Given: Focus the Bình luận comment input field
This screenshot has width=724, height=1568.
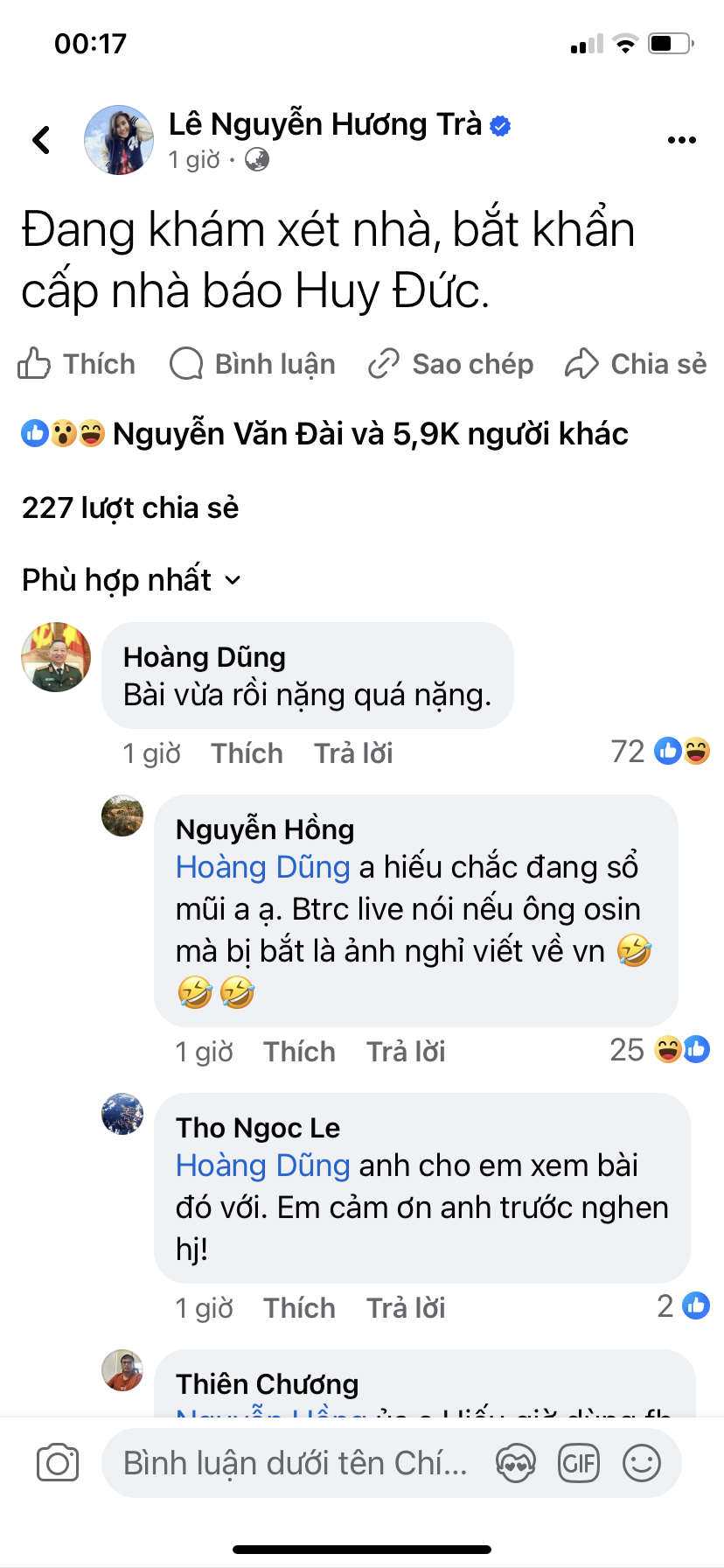Looking at the screenshot, I should pyautogui.click(x=296, y=1463).
